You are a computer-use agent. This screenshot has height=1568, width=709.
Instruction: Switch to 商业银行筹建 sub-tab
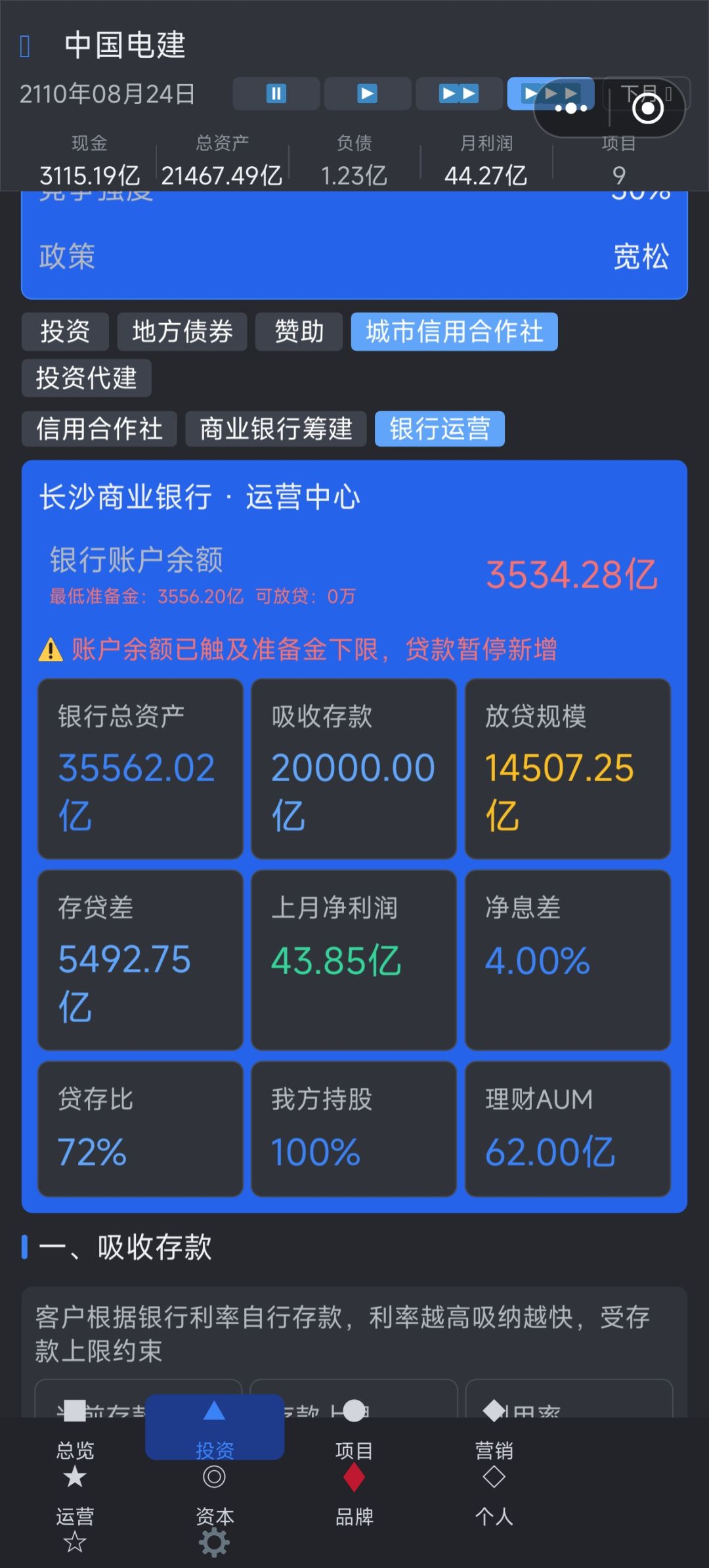276,429
